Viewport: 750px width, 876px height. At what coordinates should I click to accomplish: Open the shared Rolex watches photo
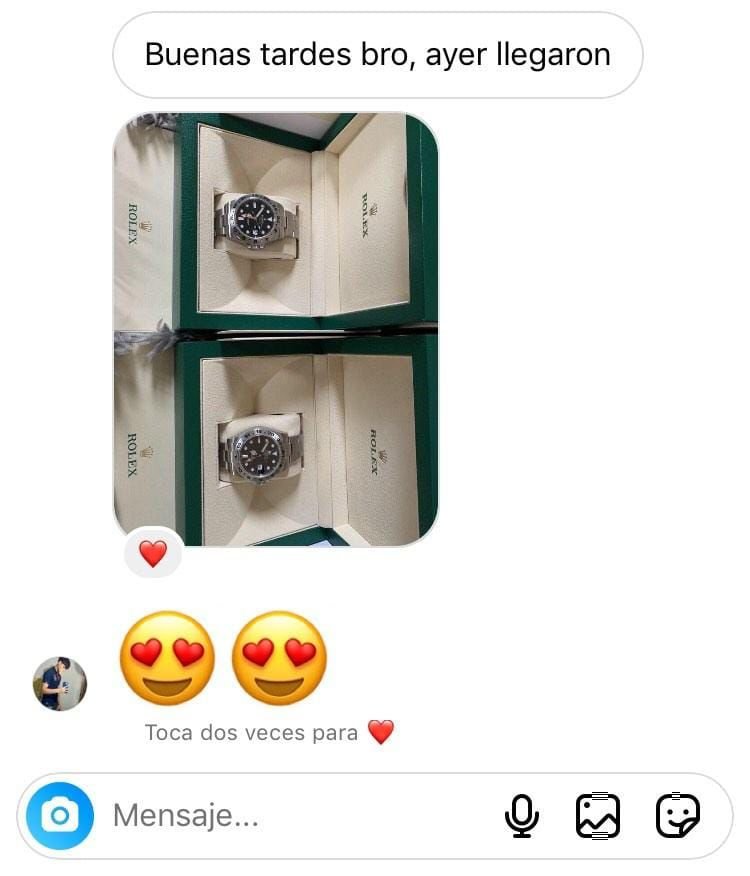(275, 328)
